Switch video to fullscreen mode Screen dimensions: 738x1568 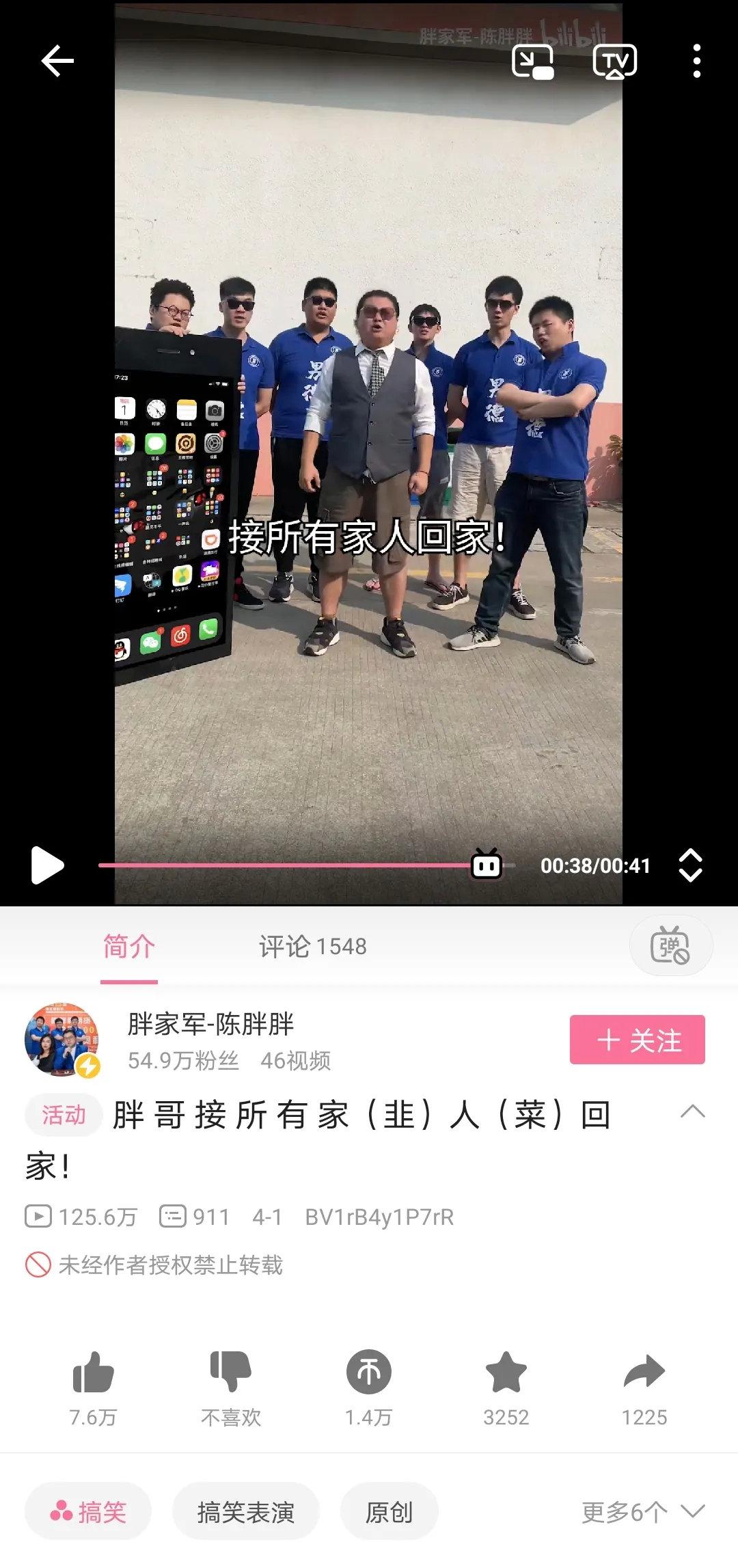tap(690, 865)
